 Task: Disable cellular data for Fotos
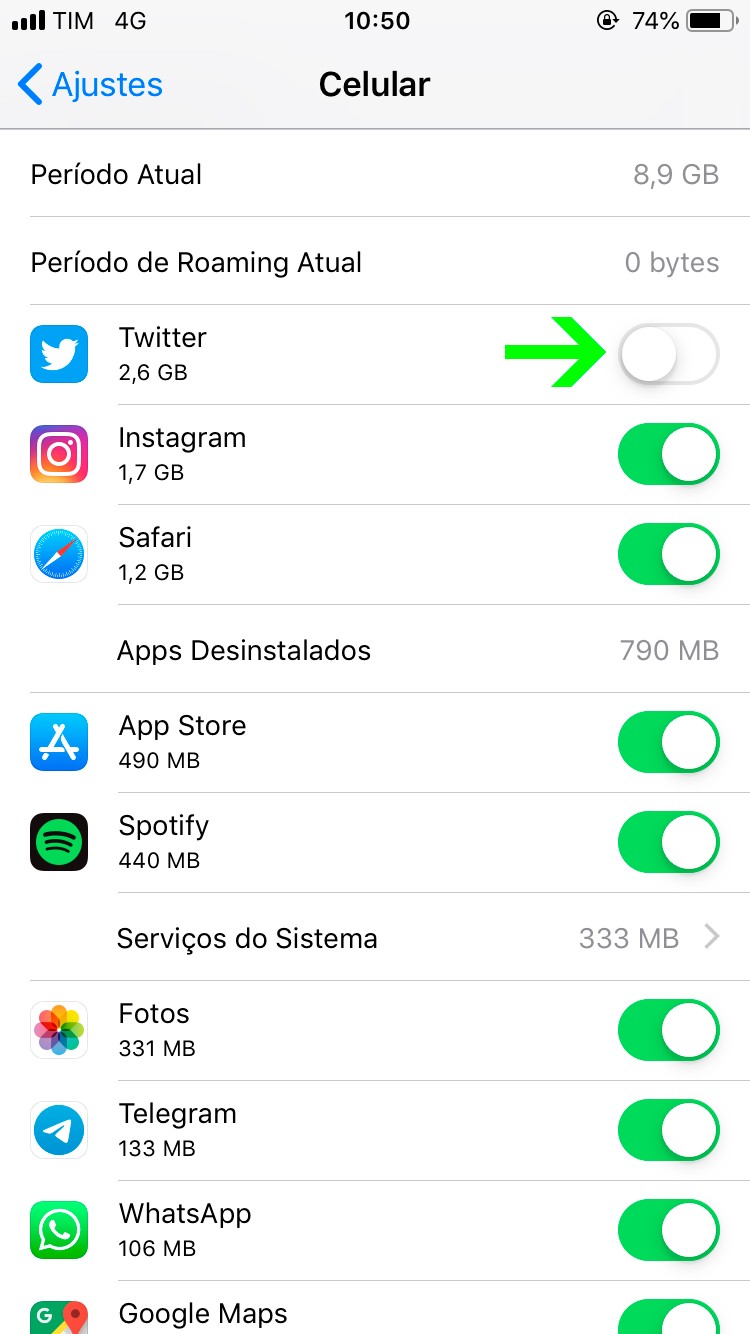tap(668, 1030)
